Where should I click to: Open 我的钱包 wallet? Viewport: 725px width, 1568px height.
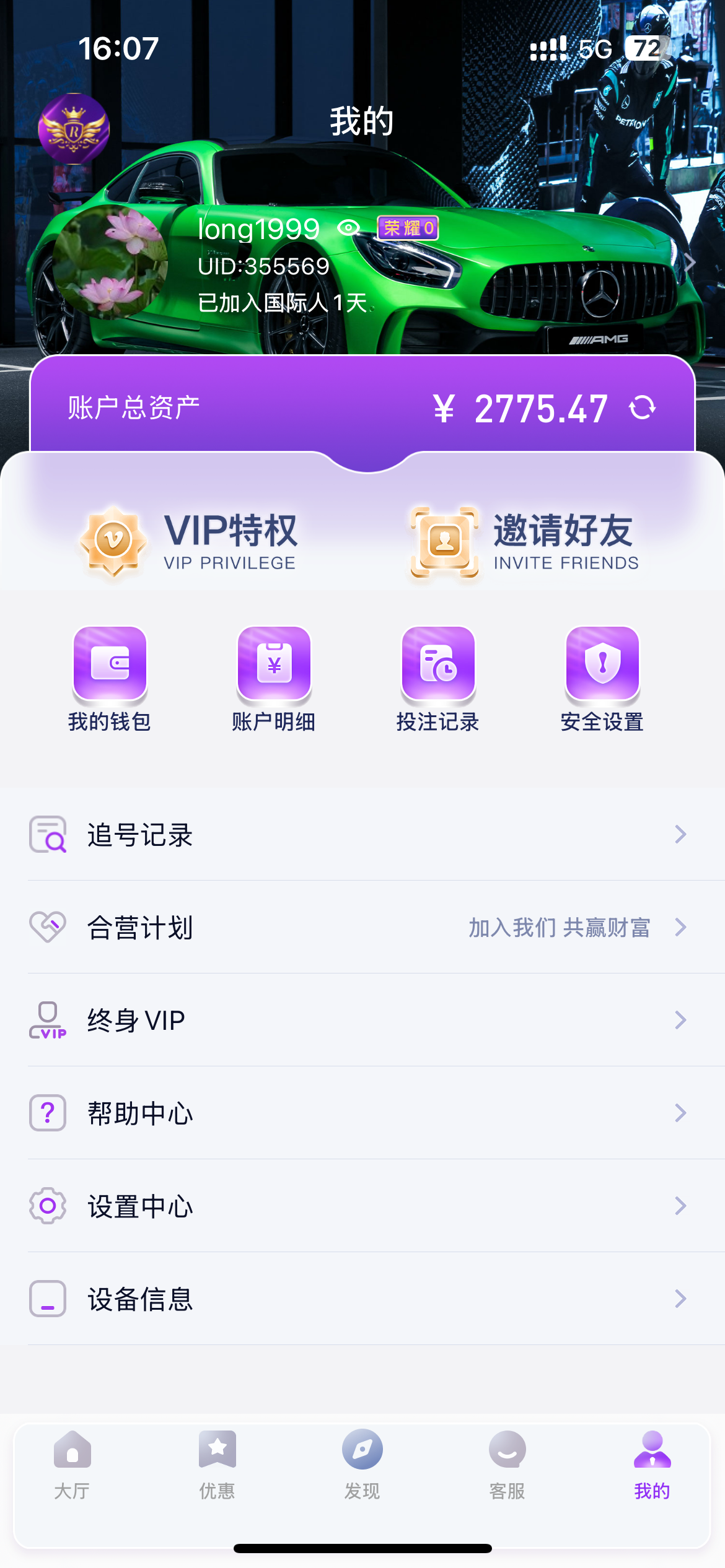110,679
